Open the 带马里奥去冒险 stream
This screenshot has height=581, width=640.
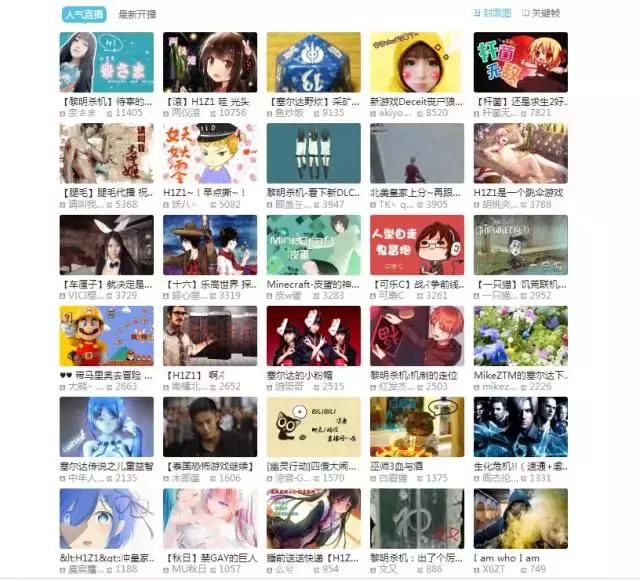(x=107, y=336)
